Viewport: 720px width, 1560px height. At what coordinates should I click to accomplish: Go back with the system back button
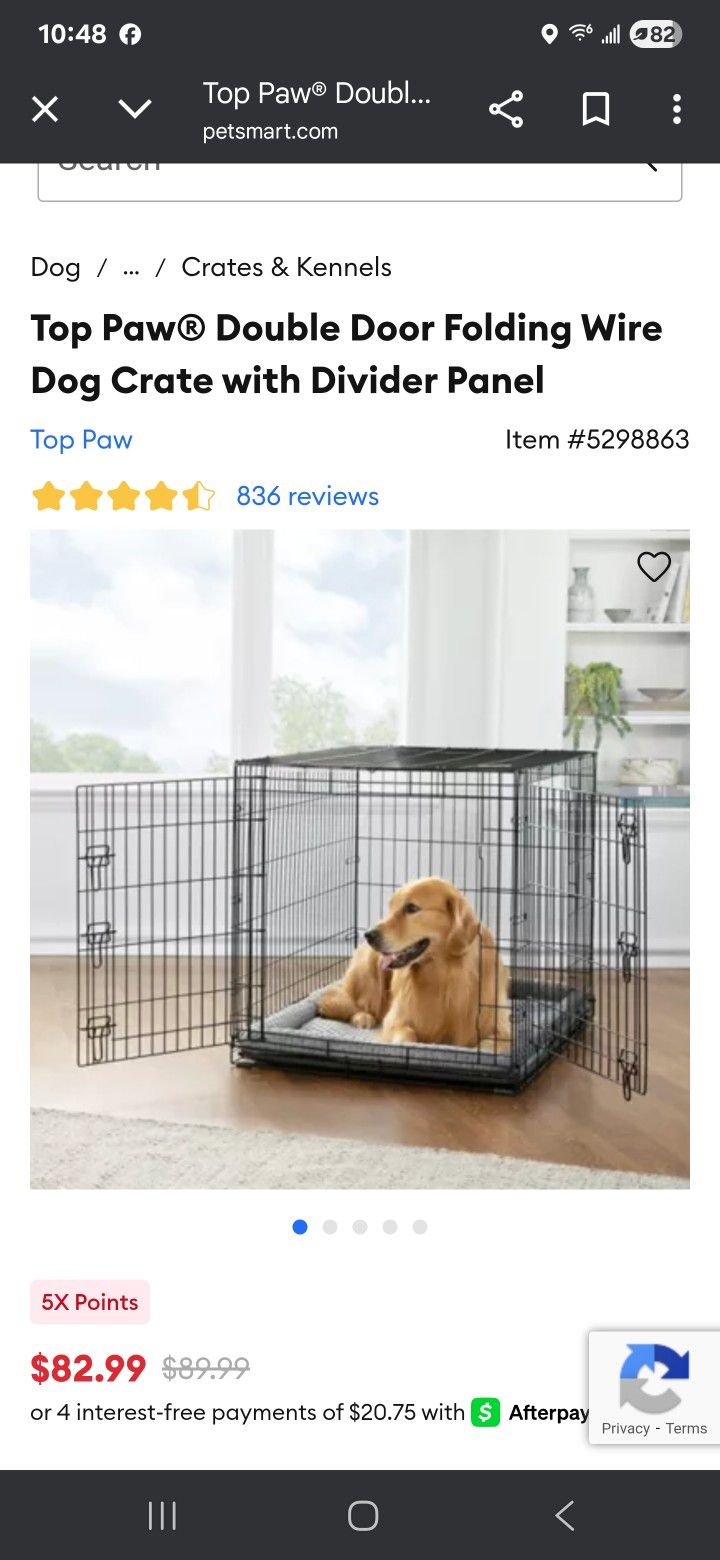565,1516
